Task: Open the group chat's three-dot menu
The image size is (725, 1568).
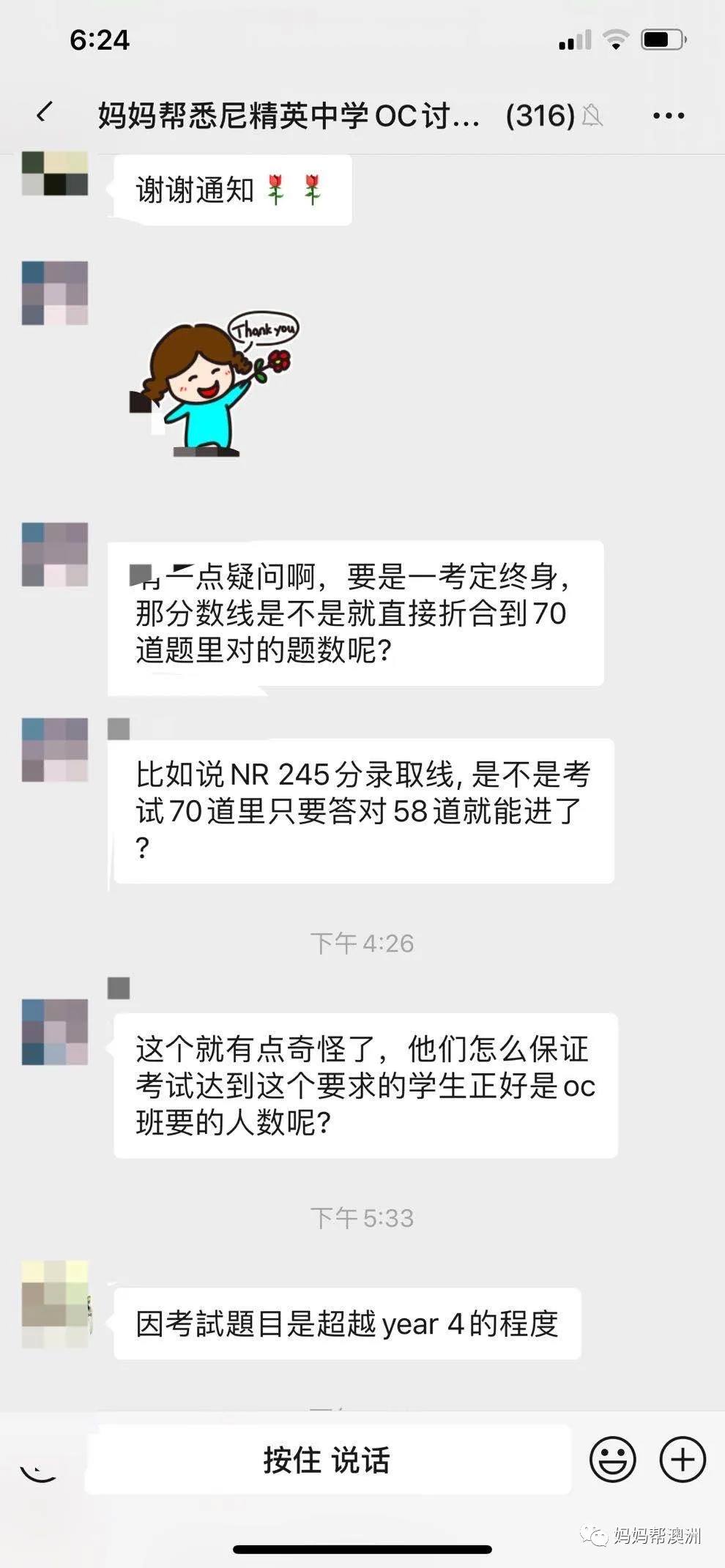Action: pos(668,116)
